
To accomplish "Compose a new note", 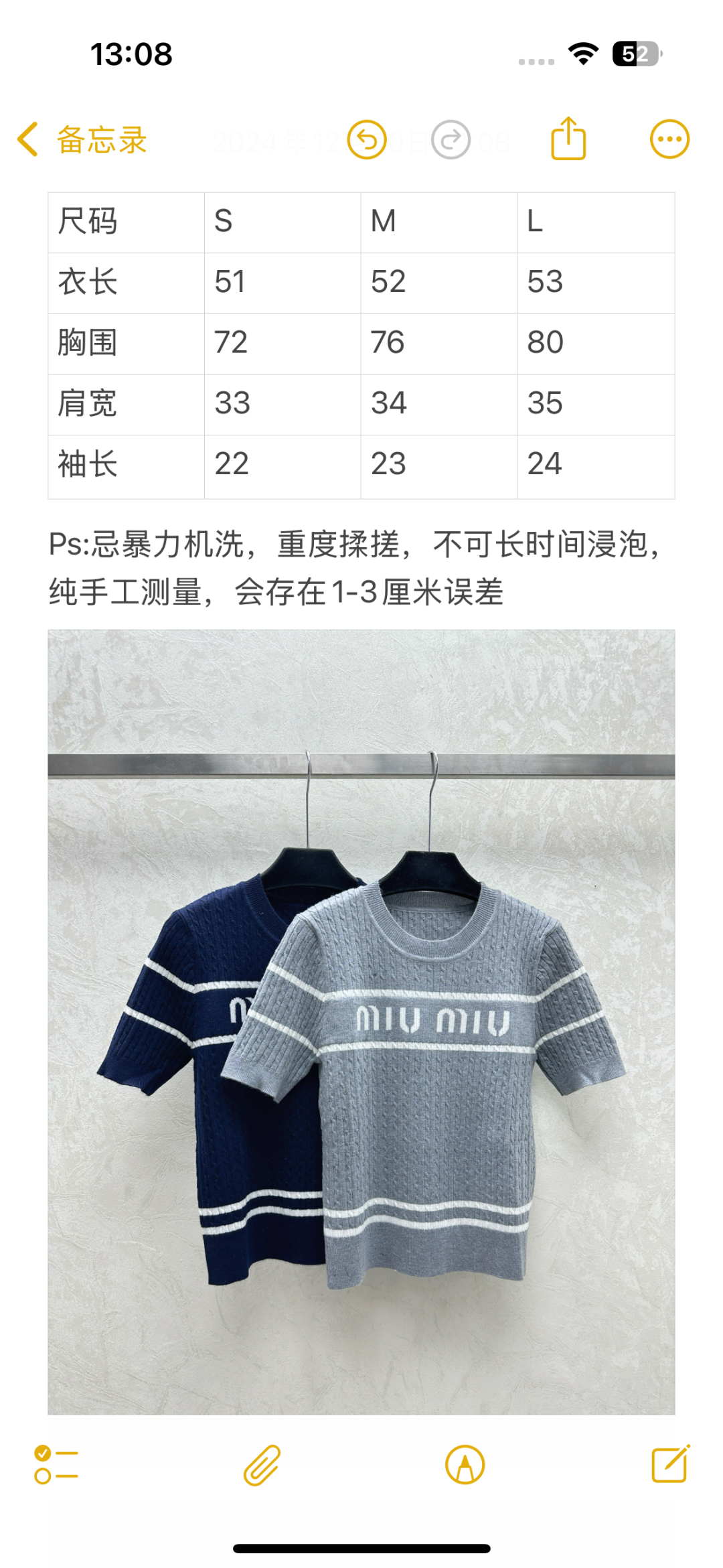I will click(x=670, y=1464).
